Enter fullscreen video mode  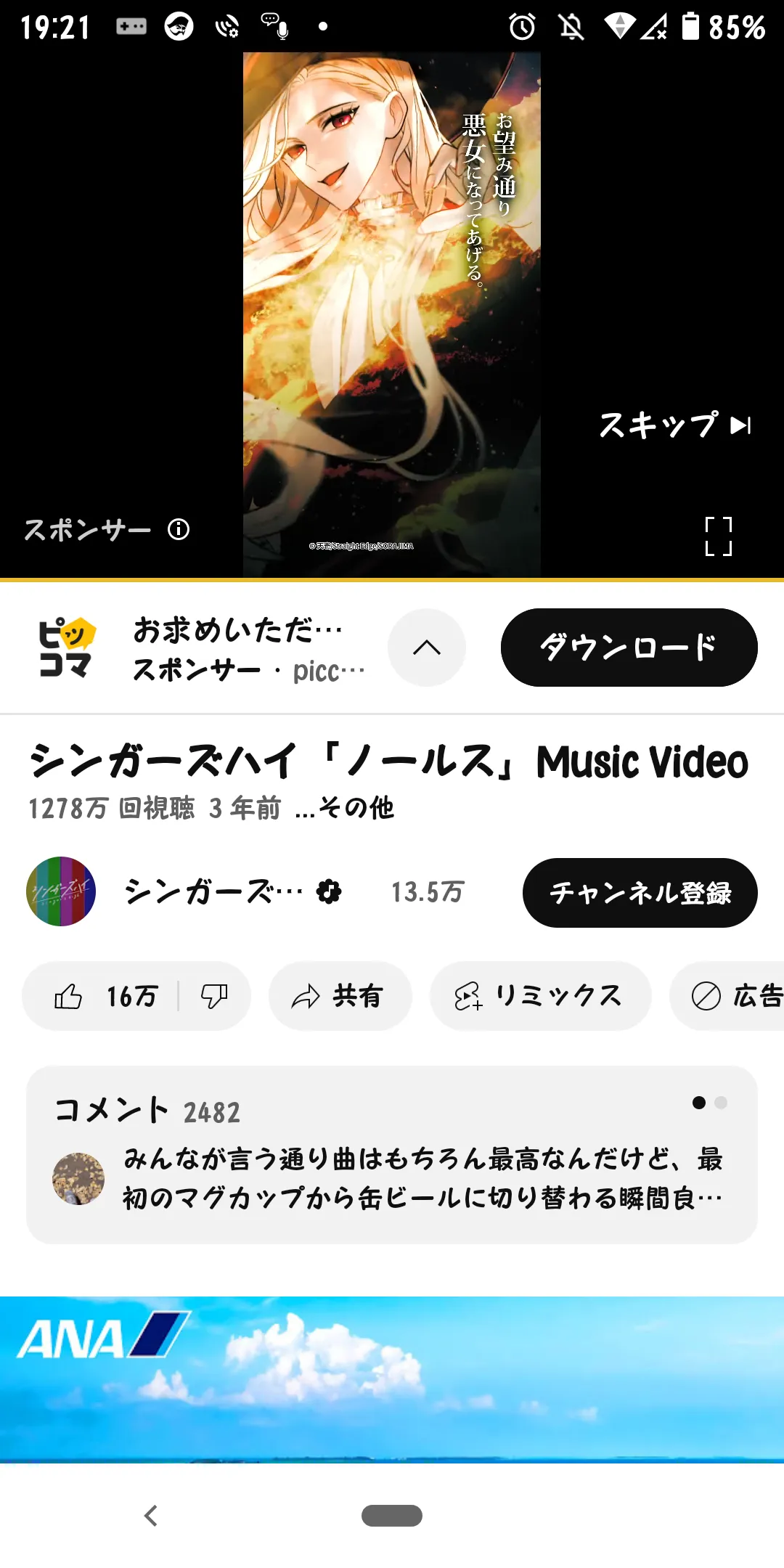point(718,537)
